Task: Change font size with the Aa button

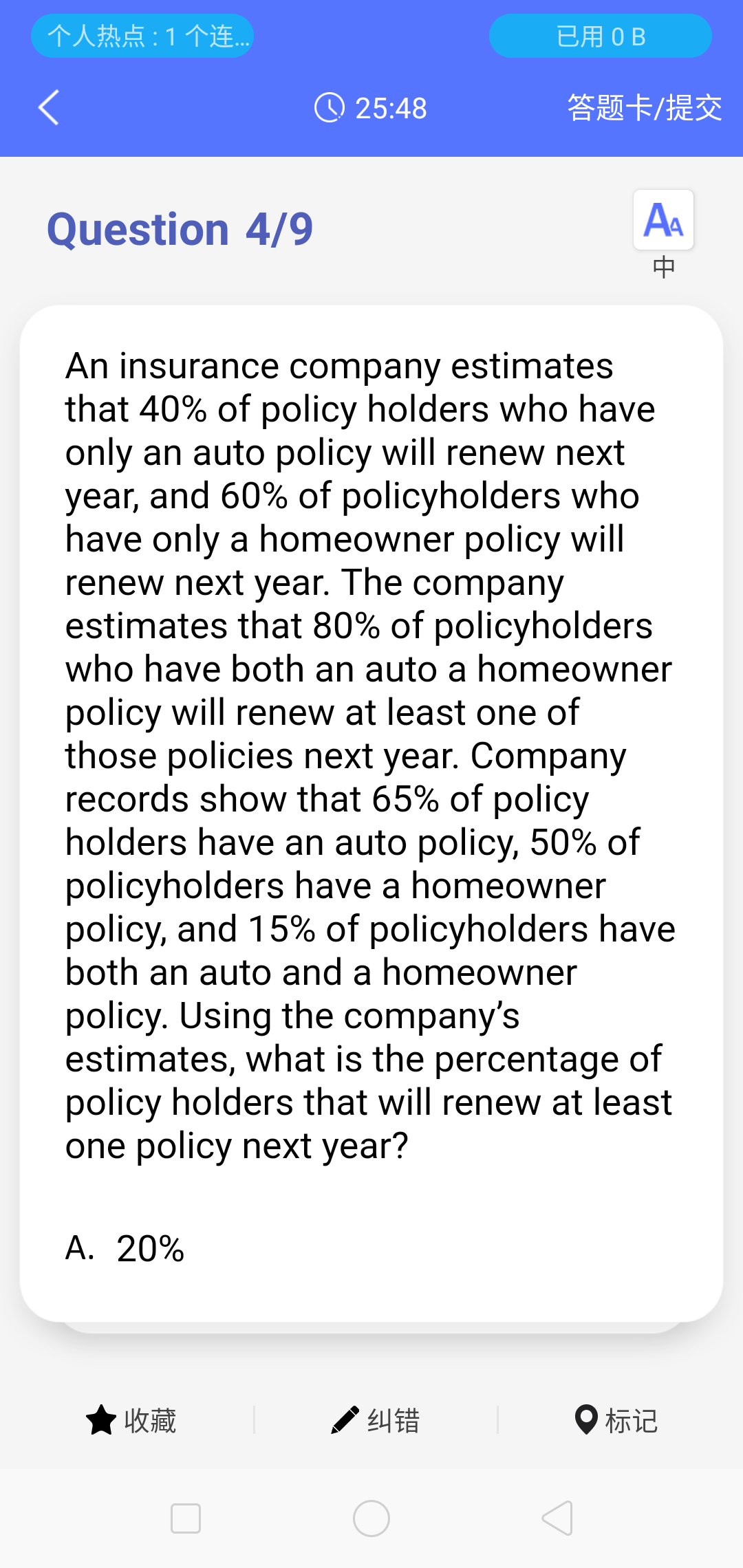Action: pos(663,220)
